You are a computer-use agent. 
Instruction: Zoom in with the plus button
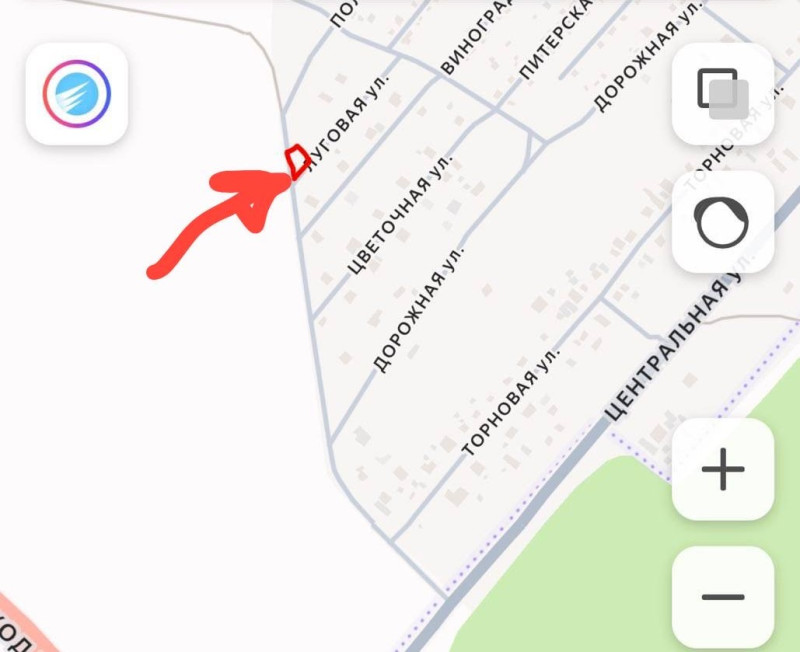pos(723,470)
